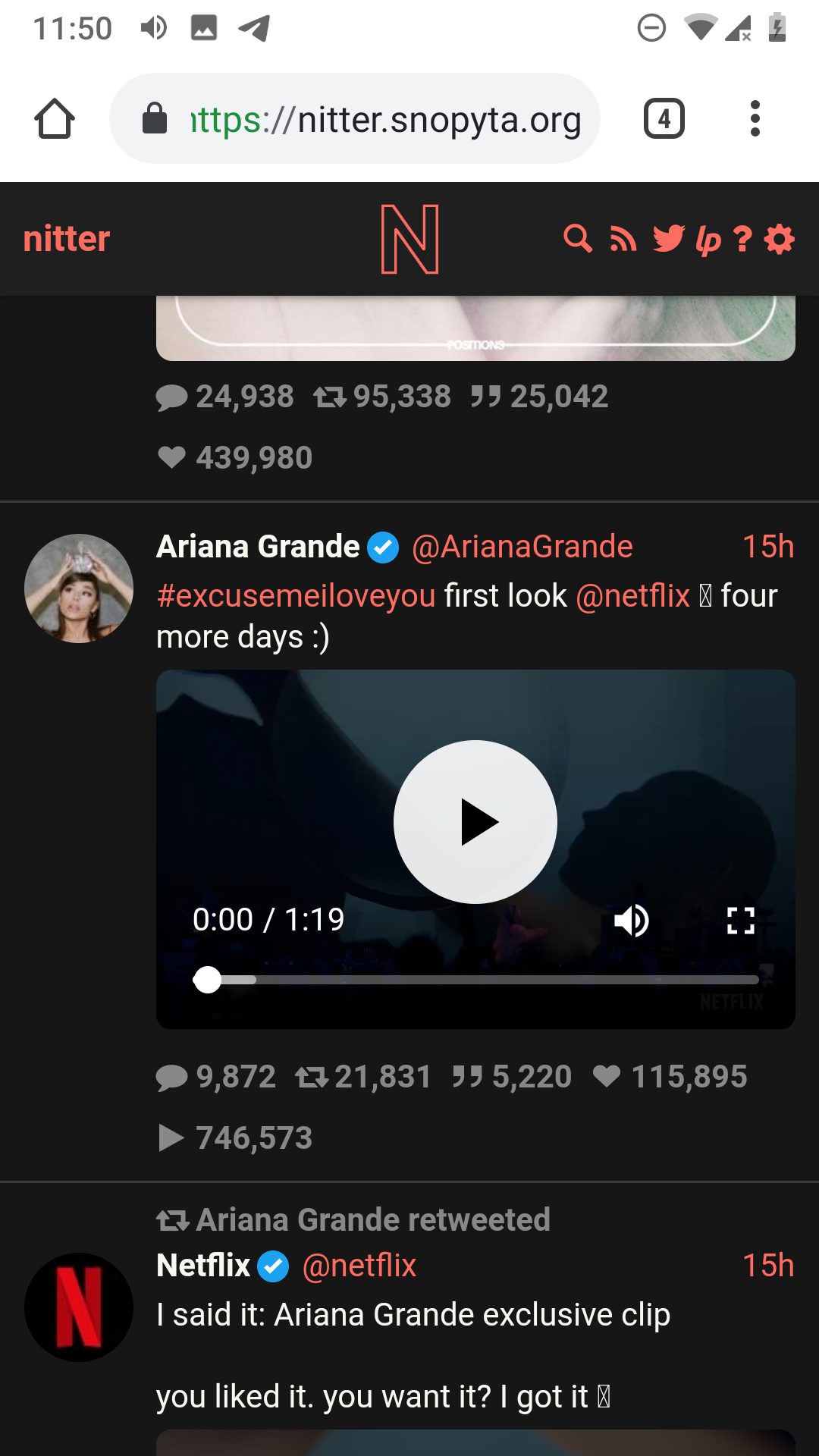Play the excusemeiloveyou first look video
This screenshot has width=819, height=1456.
475,822
